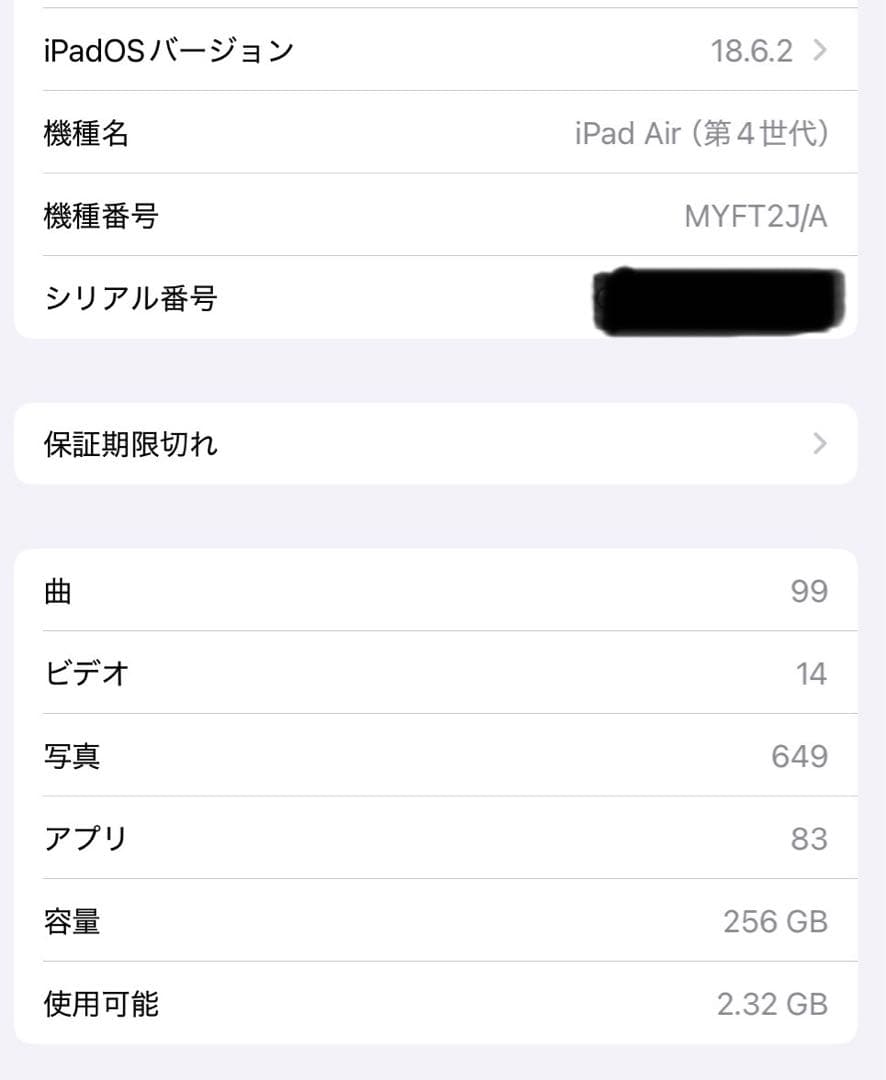Tap the MYFT2J/A model number
This screenshot has width=886, height=1080.
(x=755, y=216)
